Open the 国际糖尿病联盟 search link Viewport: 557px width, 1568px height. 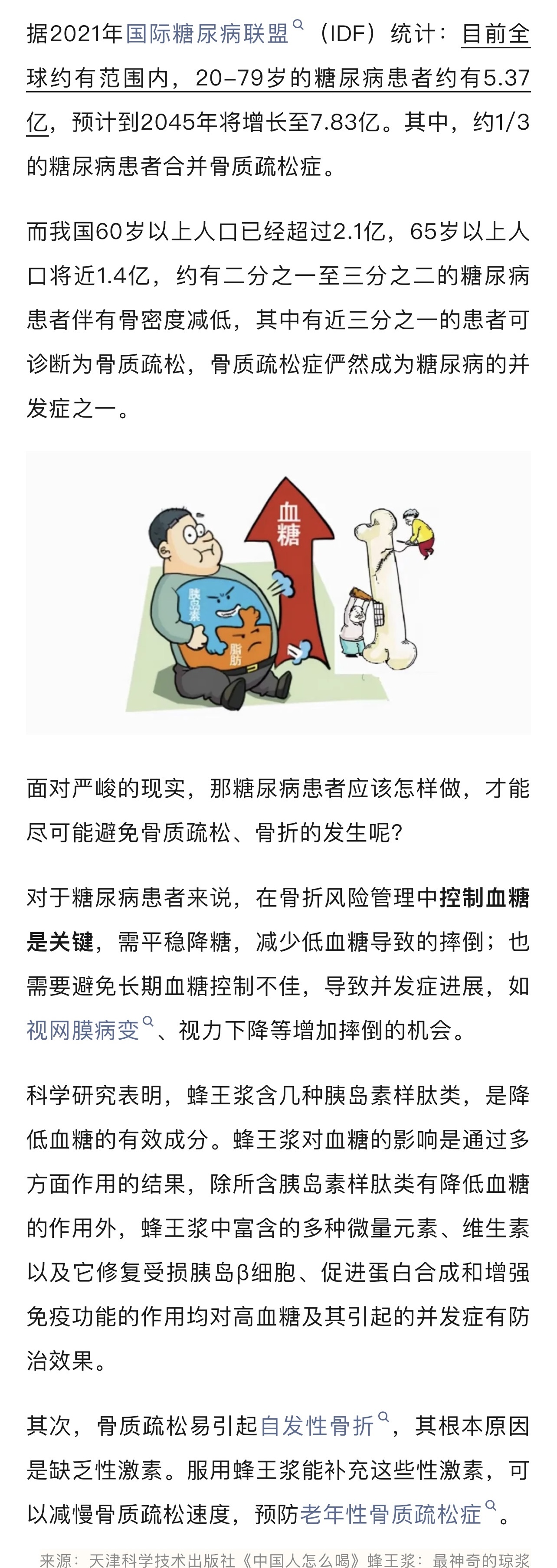click(207, 34)
